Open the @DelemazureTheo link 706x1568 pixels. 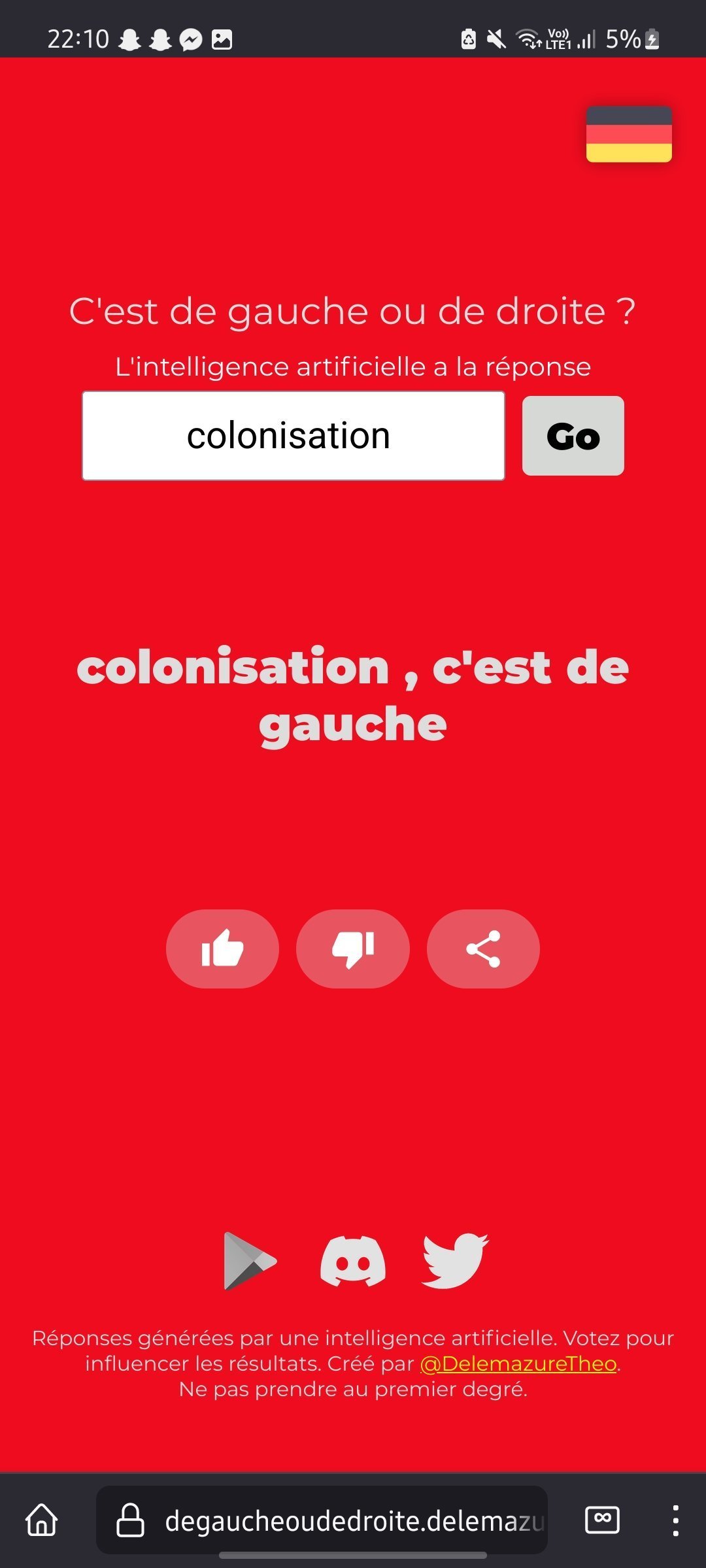(518, 1364)
